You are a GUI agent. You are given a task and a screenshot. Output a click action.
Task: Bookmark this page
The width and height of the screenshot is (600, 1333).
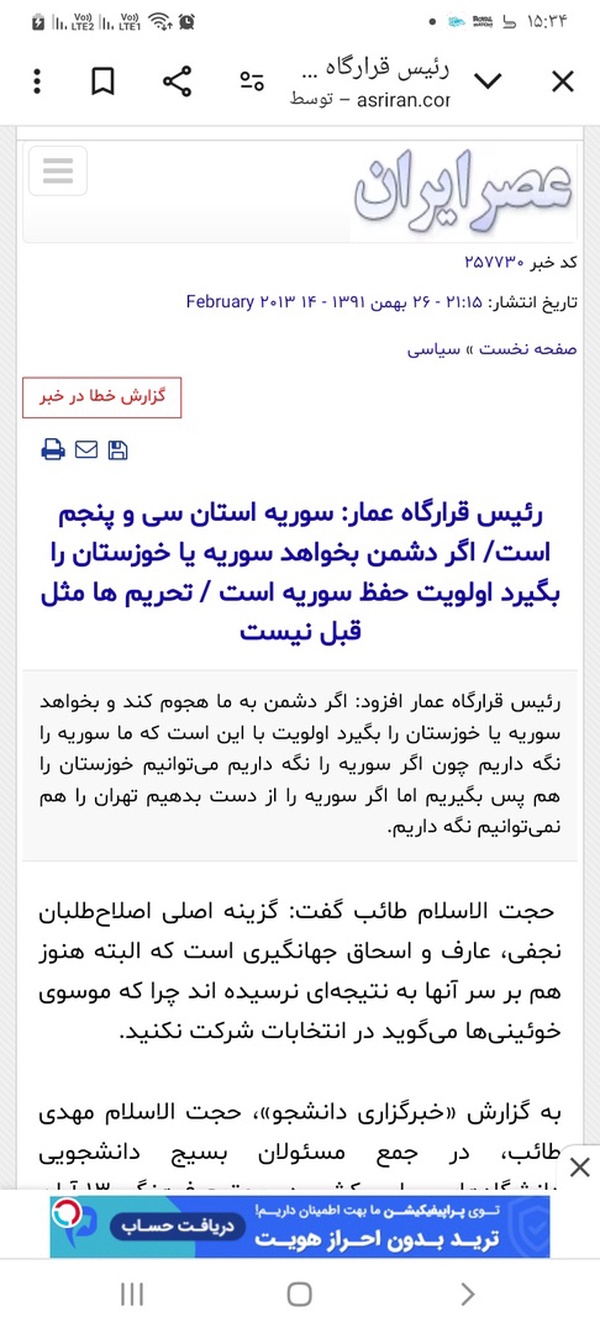(x=103, y=82)
